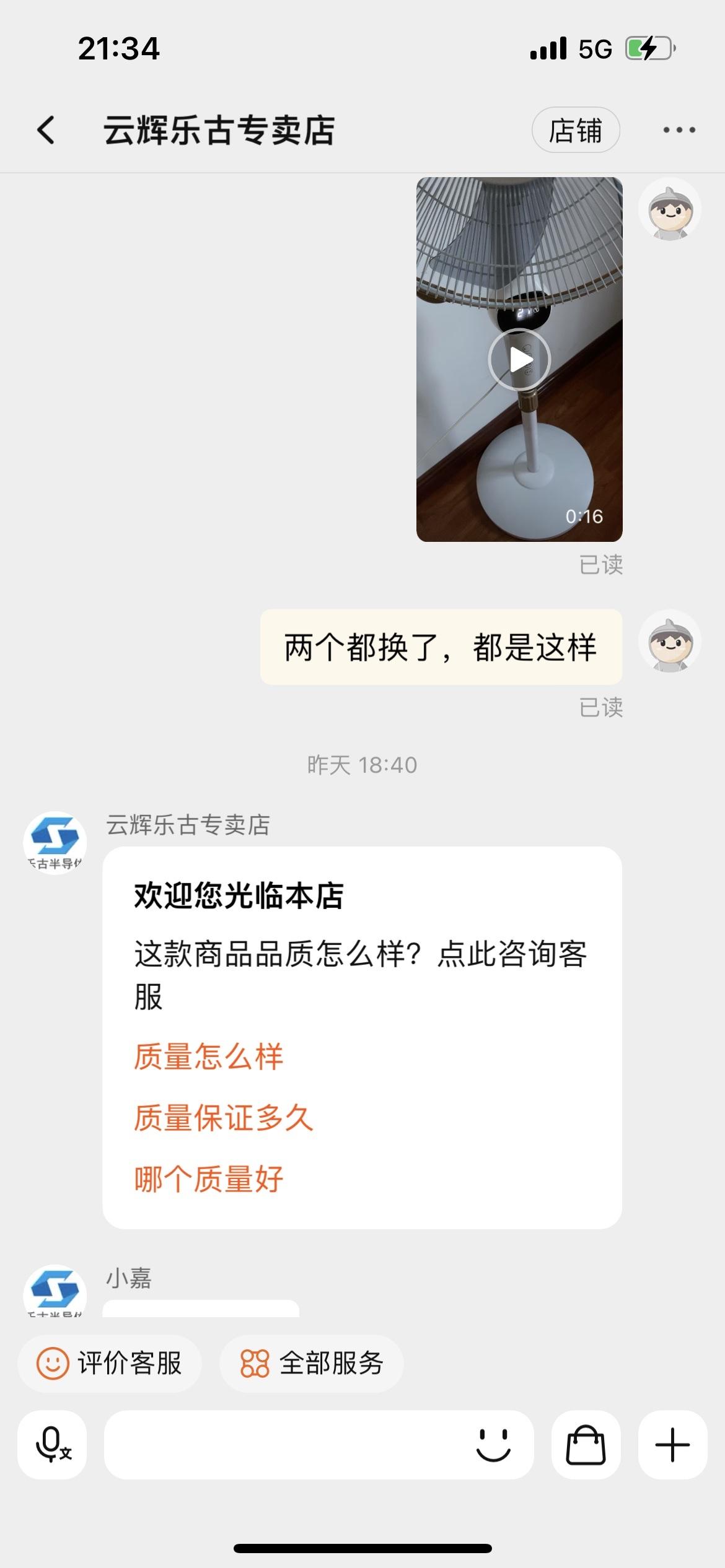Open the 云辉乐古专卖店 avatar in the chat
The height and width of the screenshot is (1568, 725).
(55, 843)
